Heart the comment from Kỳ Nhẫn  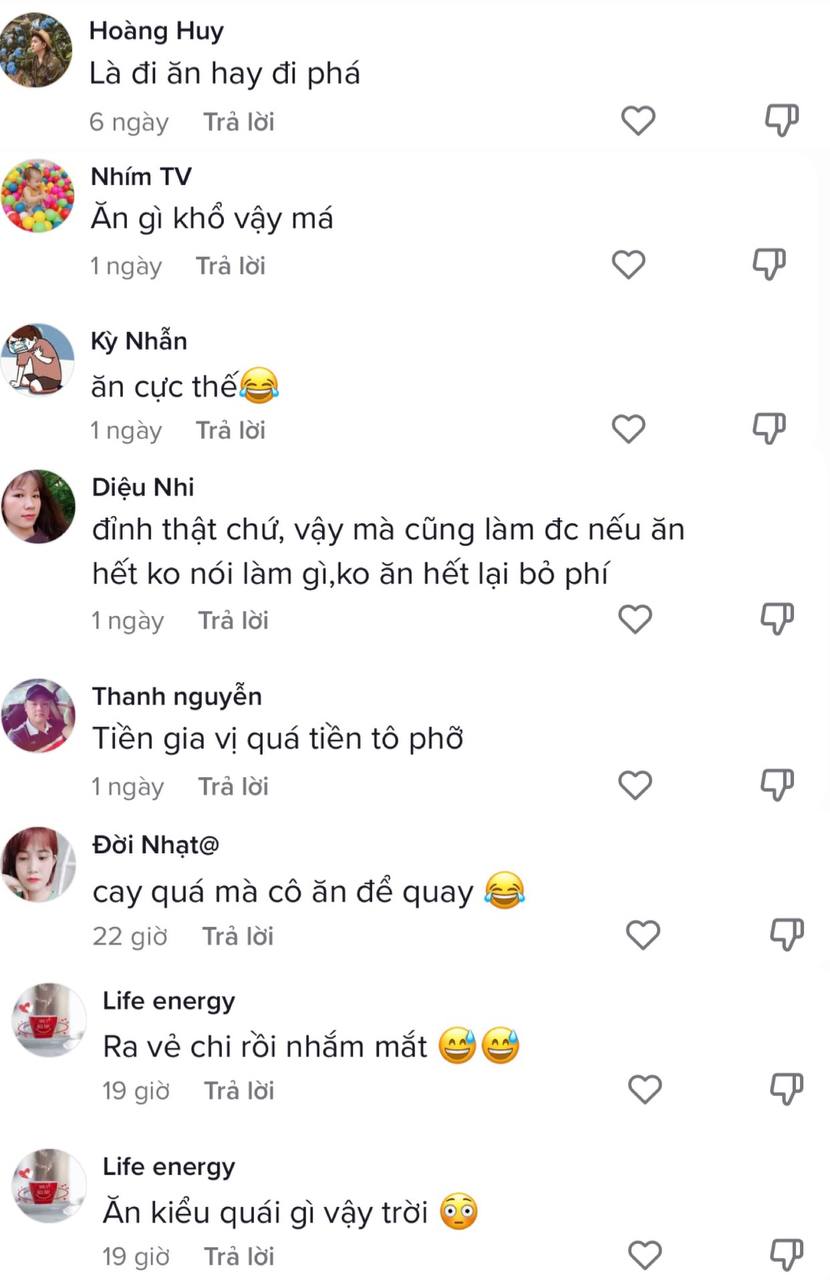(x=628, y=429)
